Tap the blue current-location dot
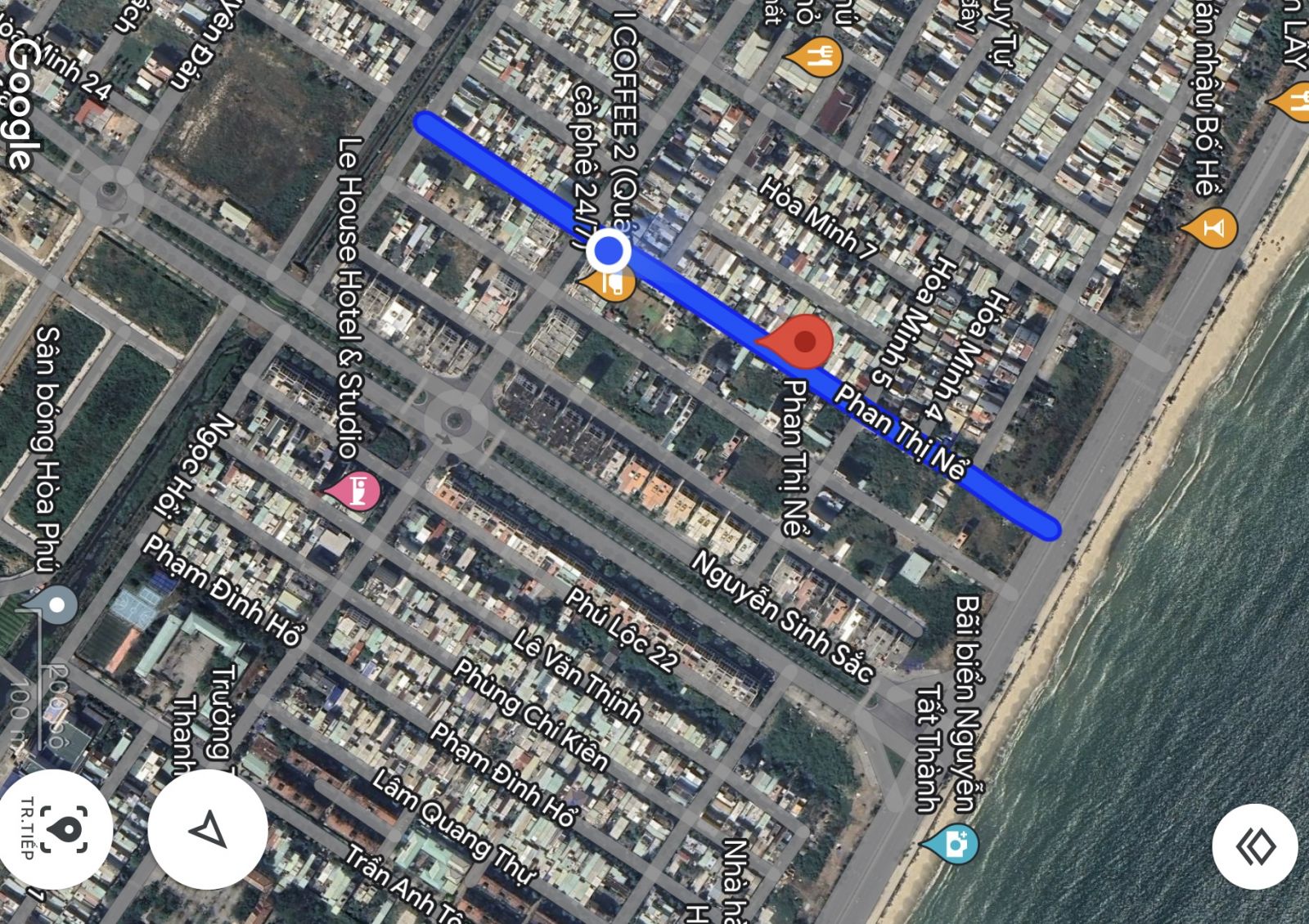The width and height of the screenshot is (1309, 924). tap(609, 250)
